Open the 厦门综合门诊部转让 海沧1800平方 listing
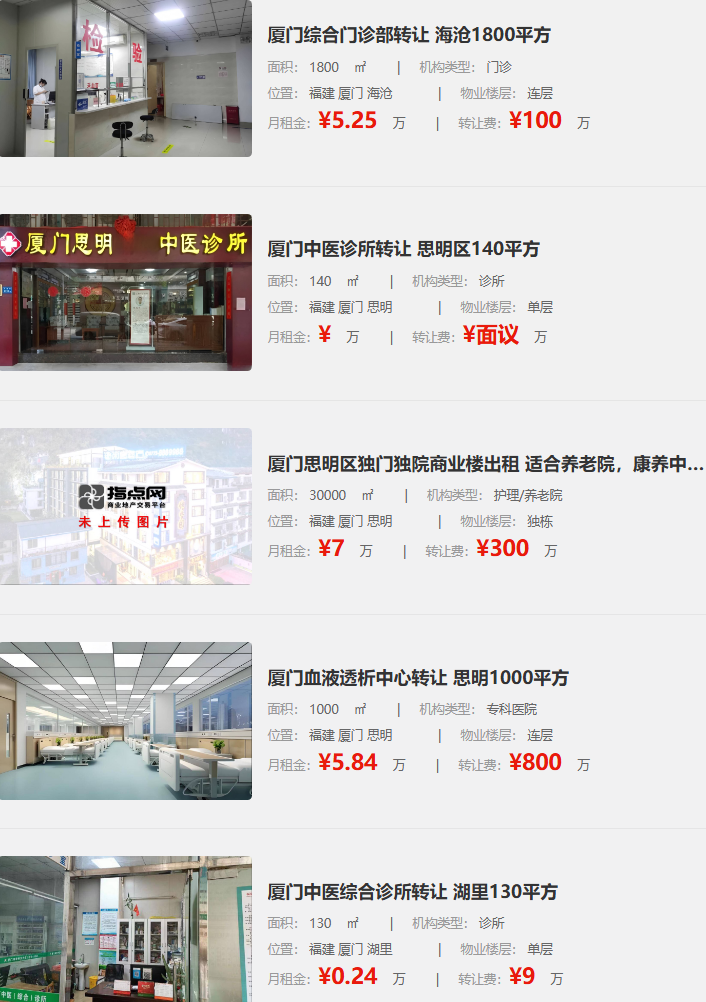Screen dimensions: 706x1002 click(408, 35)
